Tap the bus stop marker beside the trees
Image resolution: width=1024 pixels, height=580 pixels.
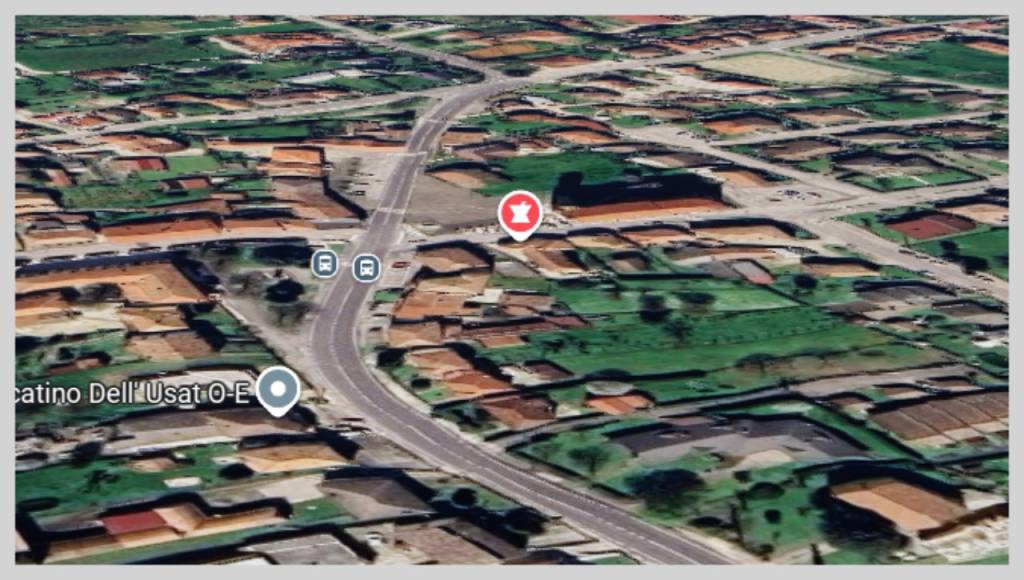pos(323,264)
